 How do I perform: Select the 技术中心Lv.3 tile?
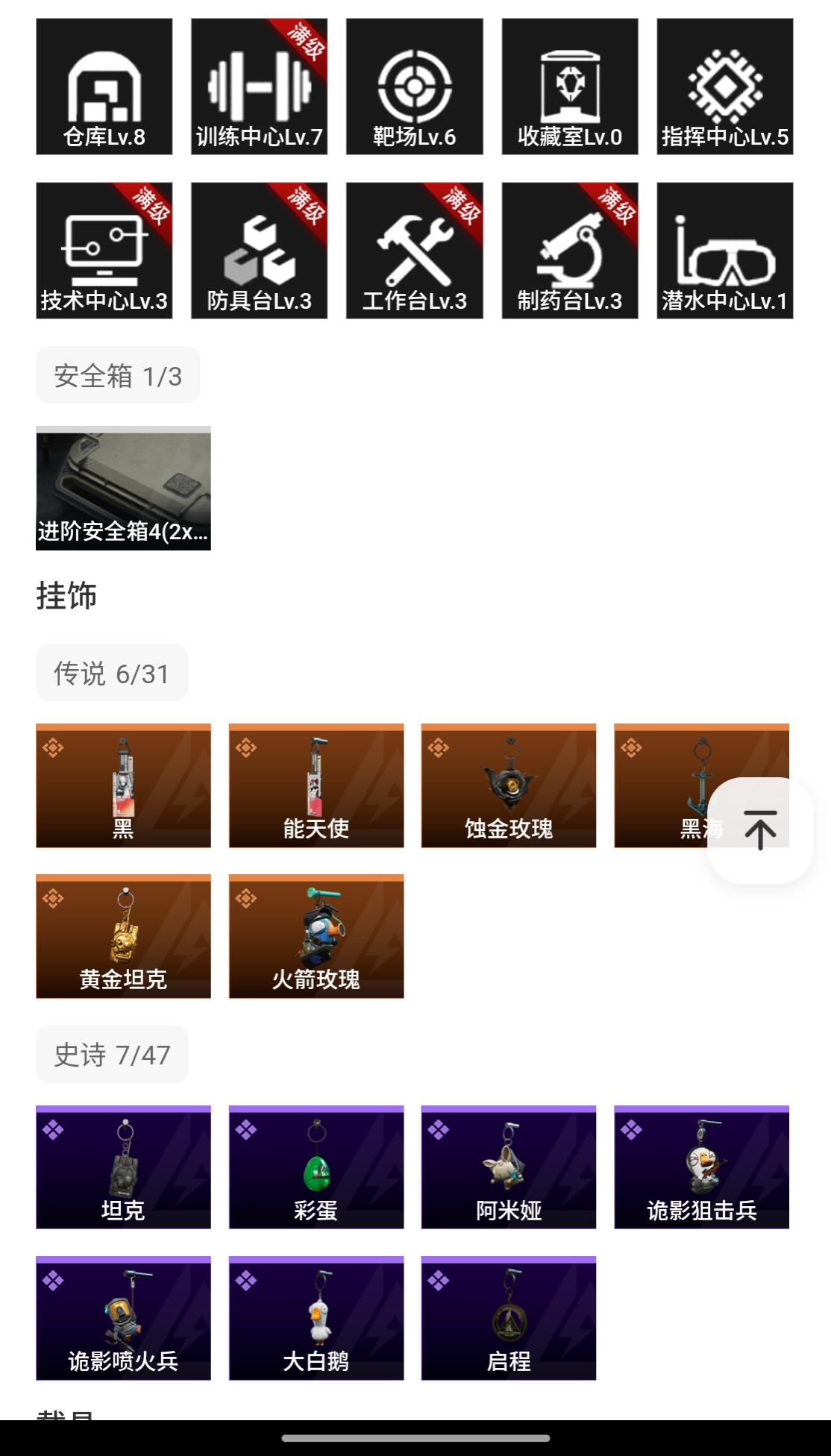pyautogui.click(x=104, y=251)
